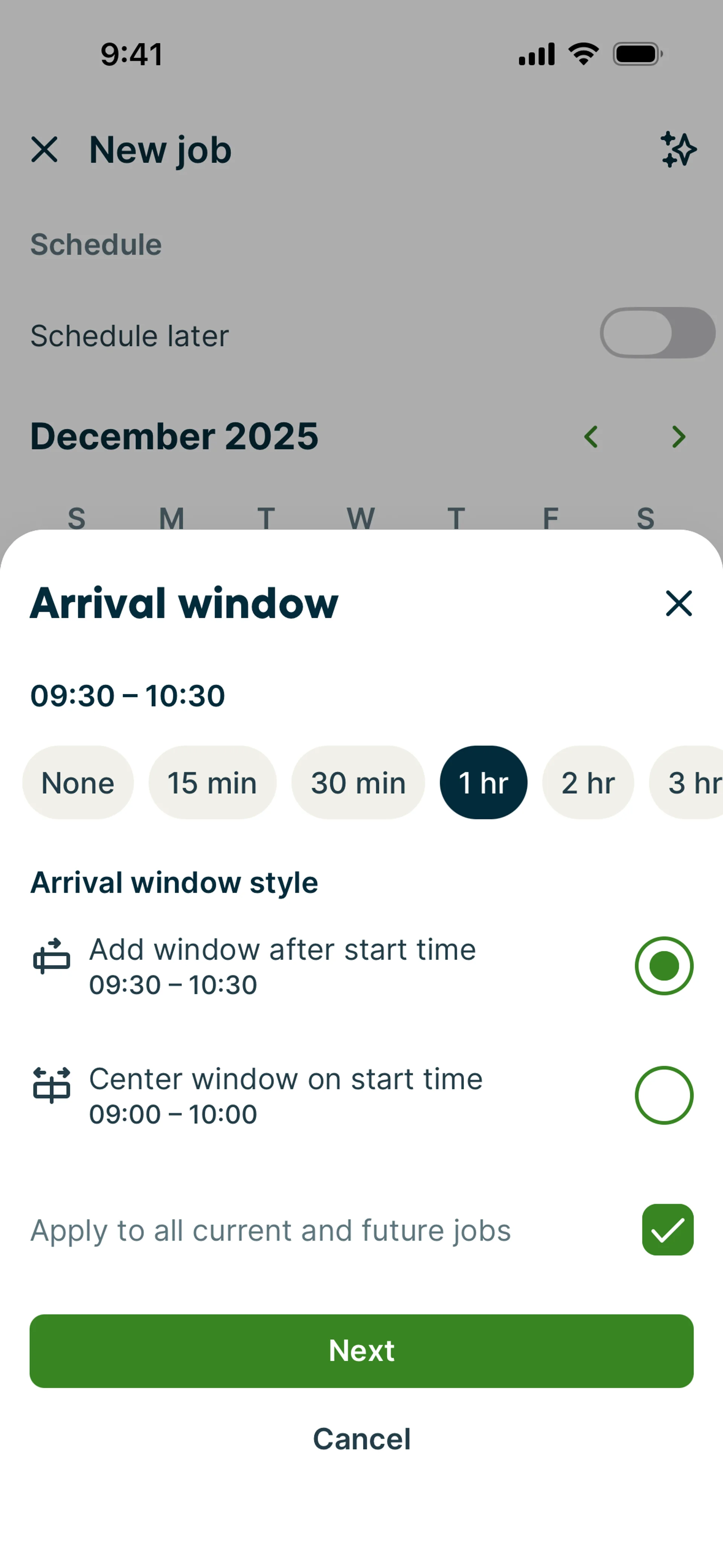Select Add window after start time
The width and height of the screenshot is (723, 1568).
[664, 965]
